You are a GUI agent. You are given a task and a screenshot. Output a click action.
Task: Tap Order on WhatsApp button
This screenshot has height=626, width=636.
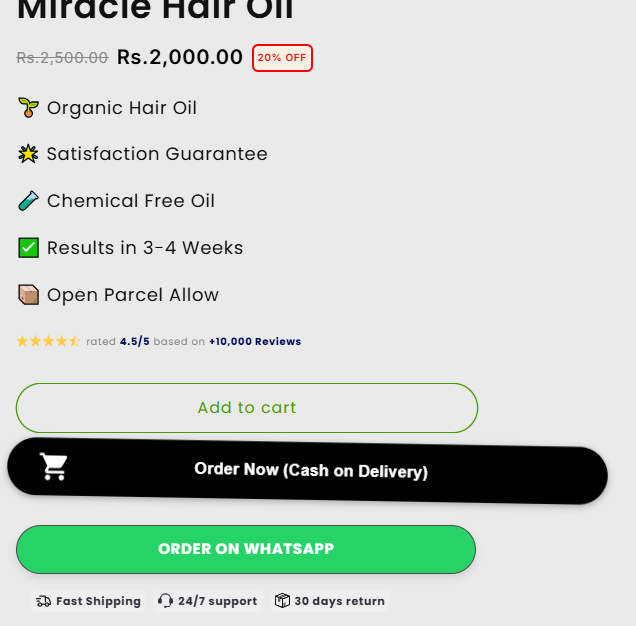(x=246, y=549)
